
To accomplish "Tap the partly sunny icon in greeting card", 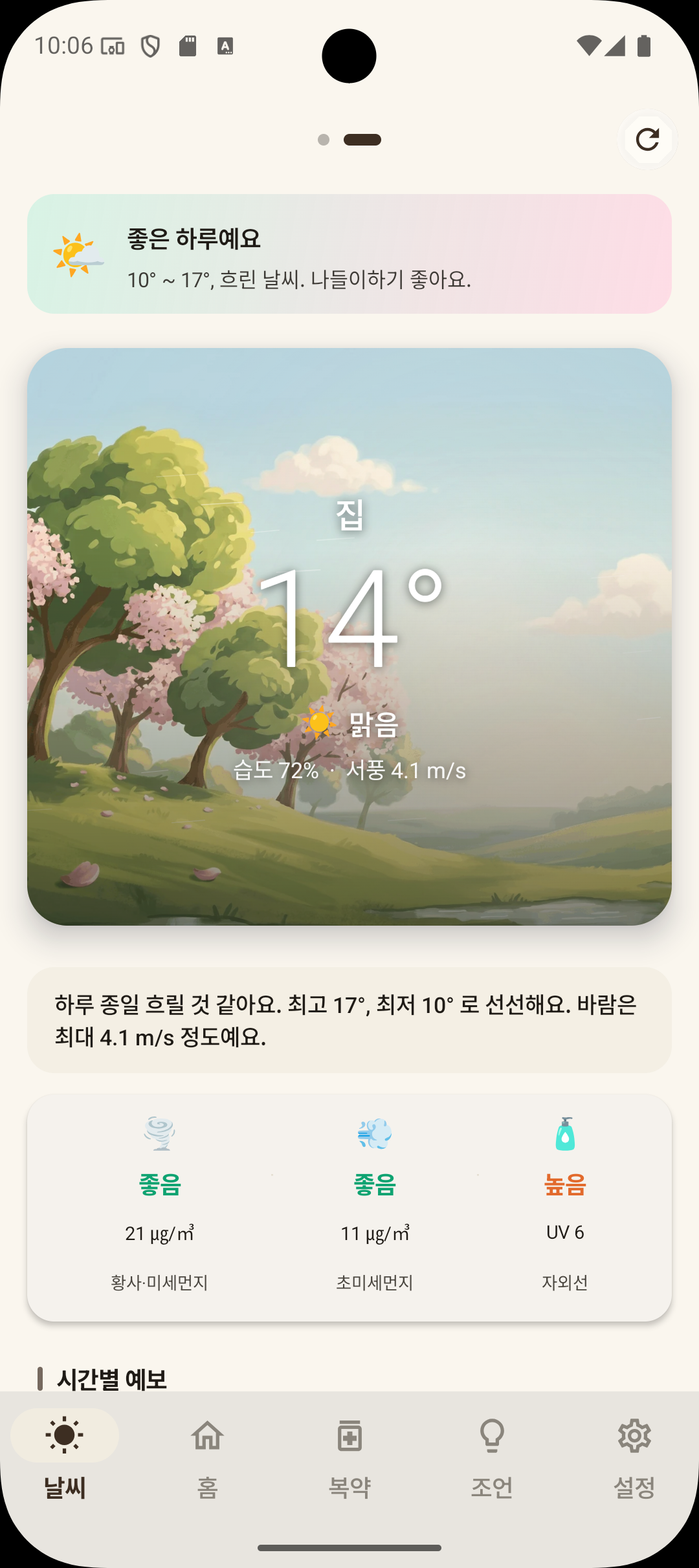I will pos(74,252).
